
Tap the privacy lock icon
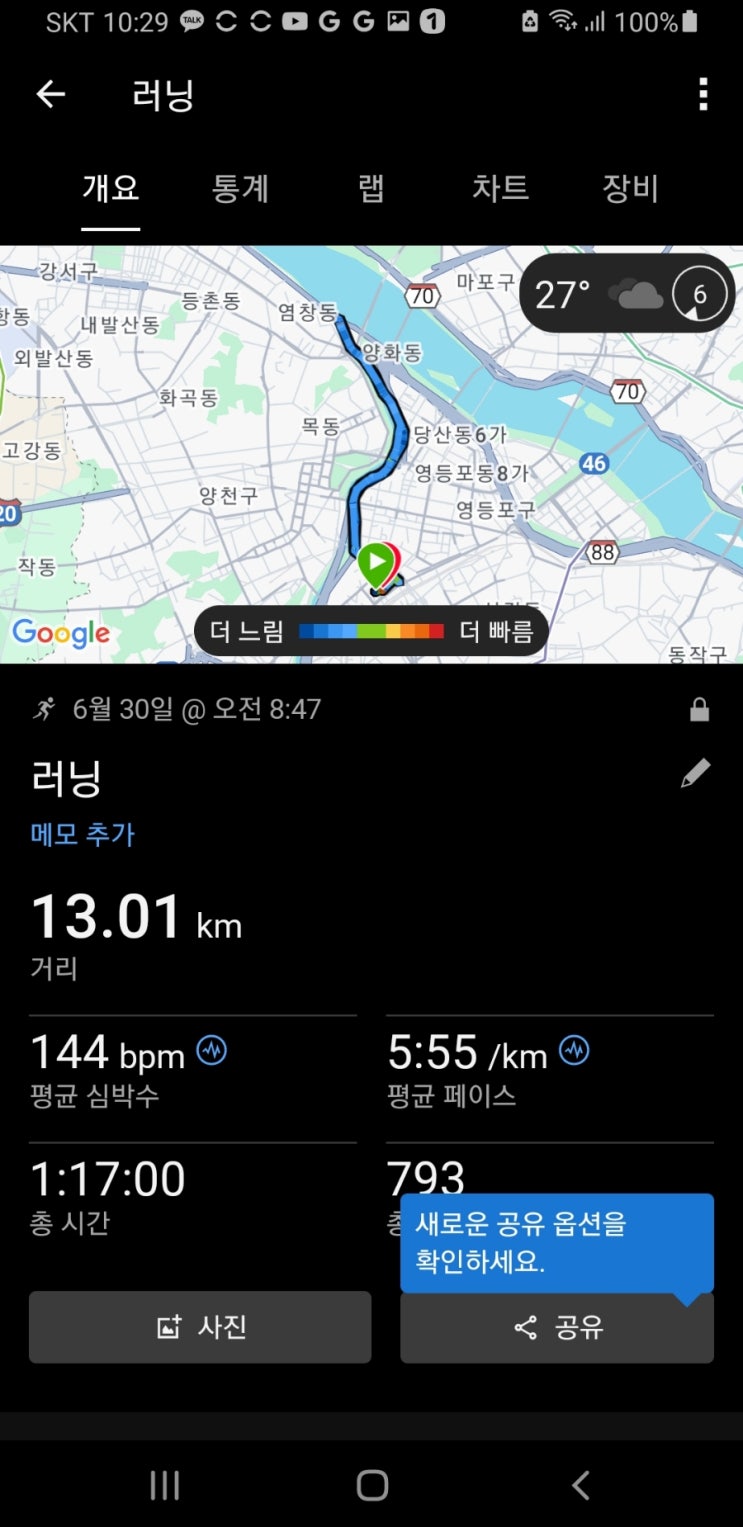pyautogui.click(x=699, y=710)
